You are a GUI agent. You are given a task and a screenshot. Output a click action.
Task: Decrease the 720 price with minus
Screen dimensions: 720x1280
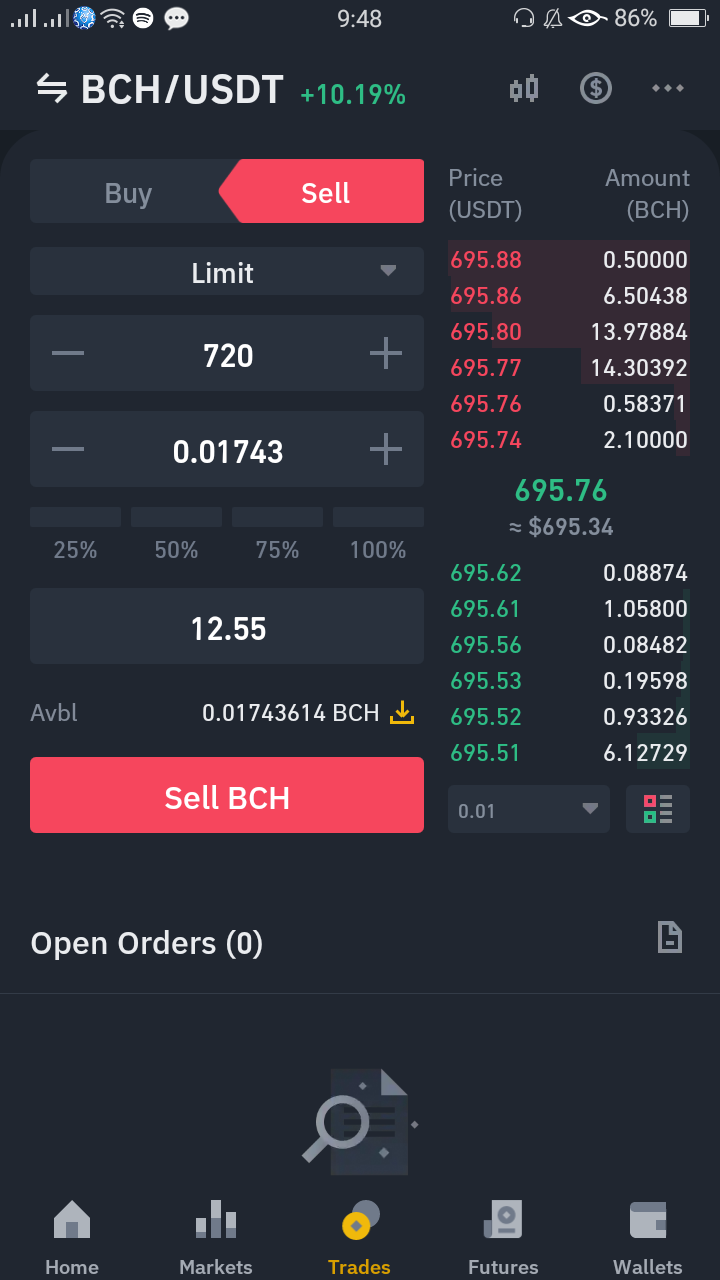tap(68, 354)
